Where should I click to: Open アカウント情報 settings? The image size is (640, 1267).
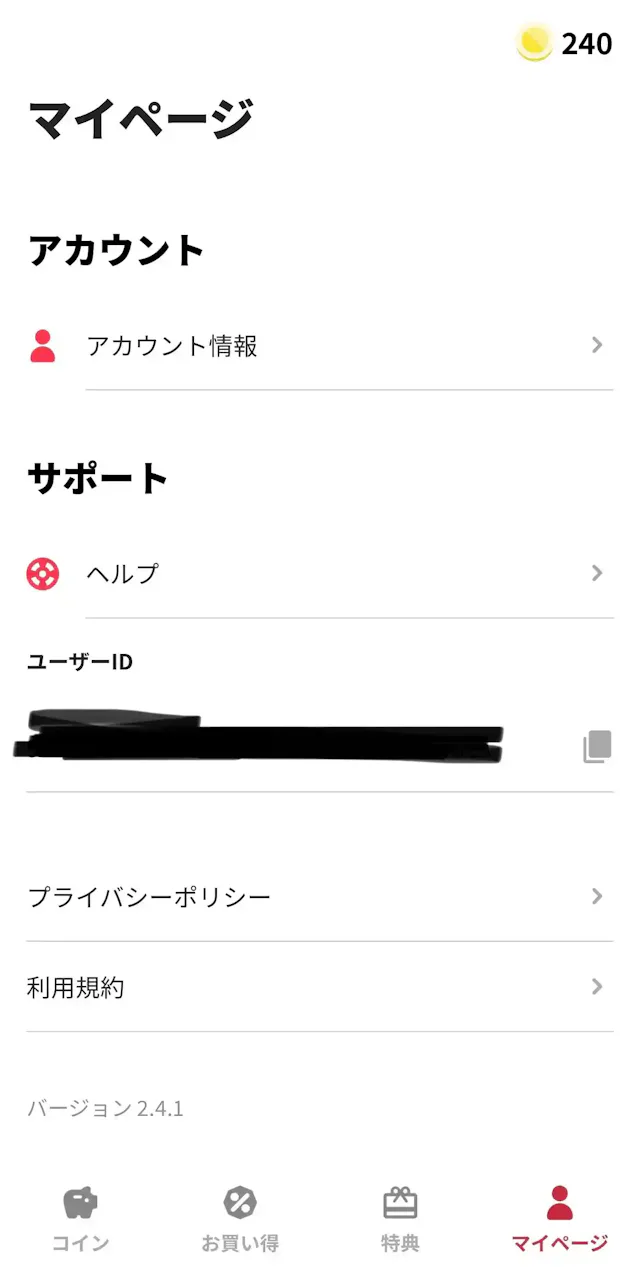pyautogui.click(x=320, y=346)
